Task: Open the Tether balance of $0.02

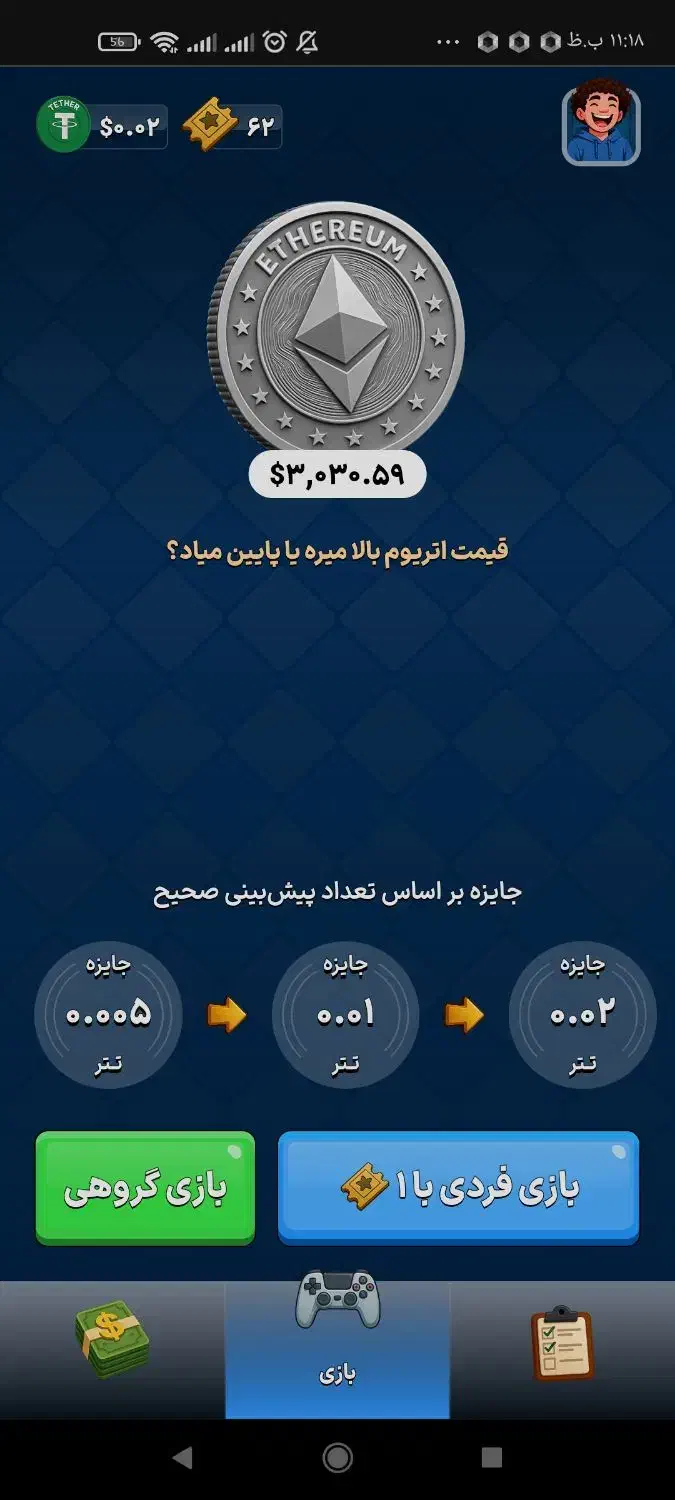Action: point(101,126)
